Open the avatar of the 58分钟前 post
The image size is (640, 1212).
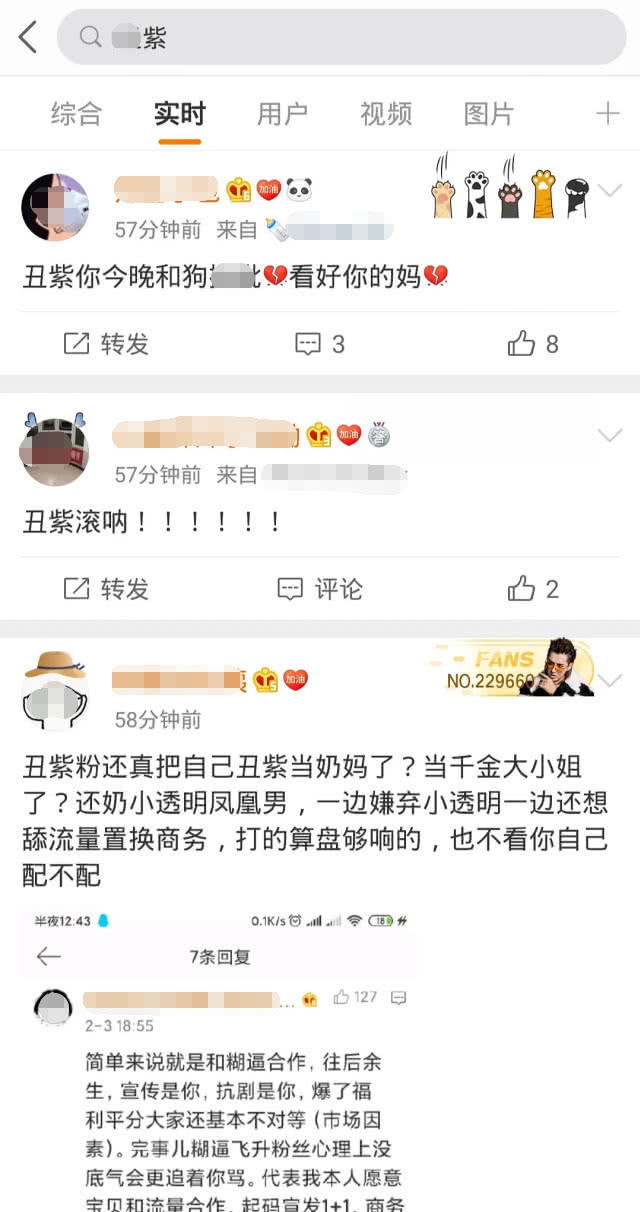coord(55,691)
